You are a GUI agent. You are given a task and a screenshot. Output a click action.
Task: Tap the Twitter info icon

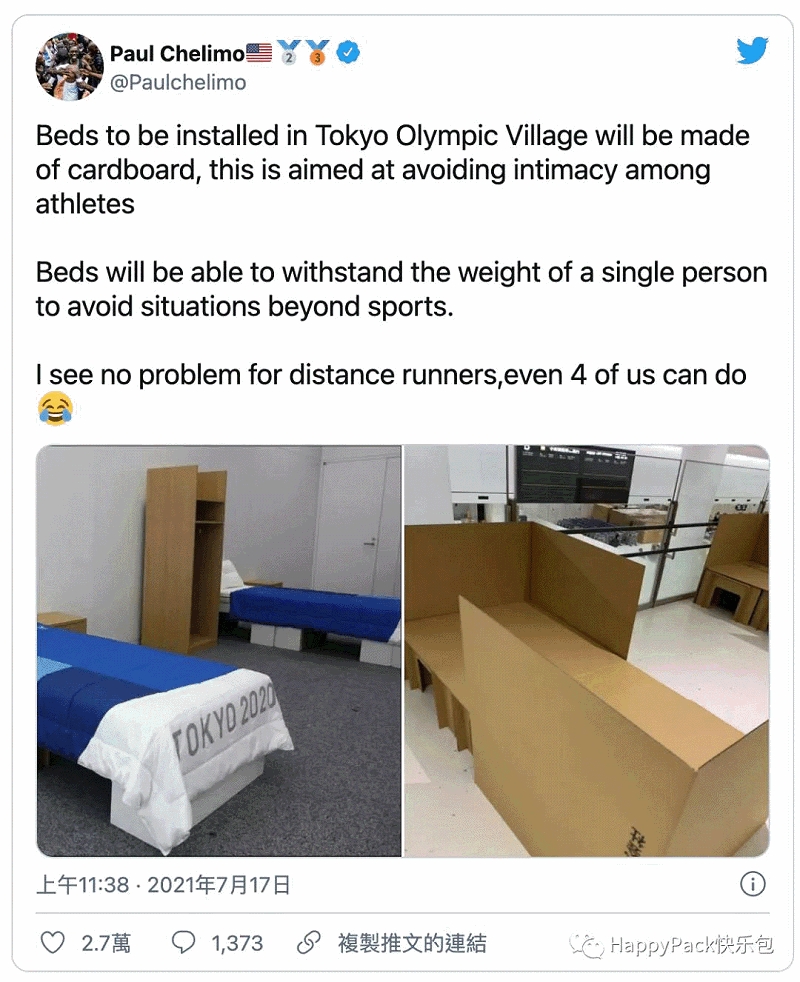click(x=752, y=884)
